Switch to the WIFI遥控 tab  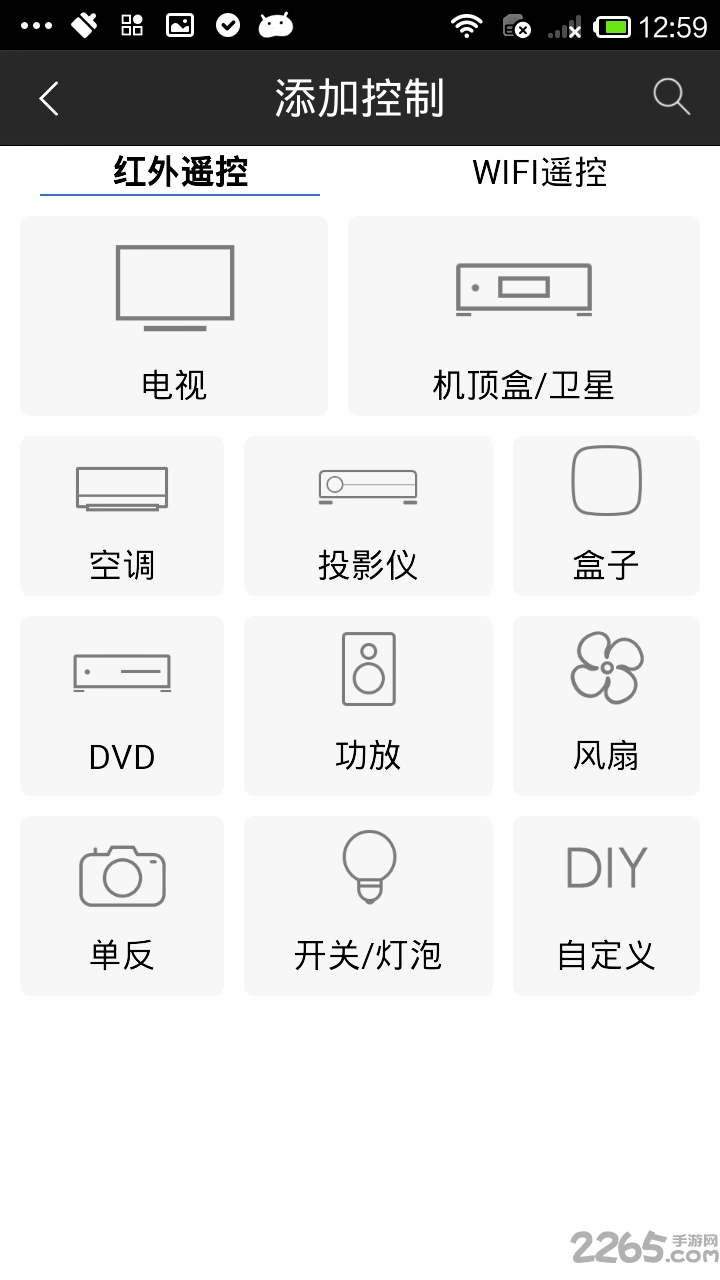[540, 172]
